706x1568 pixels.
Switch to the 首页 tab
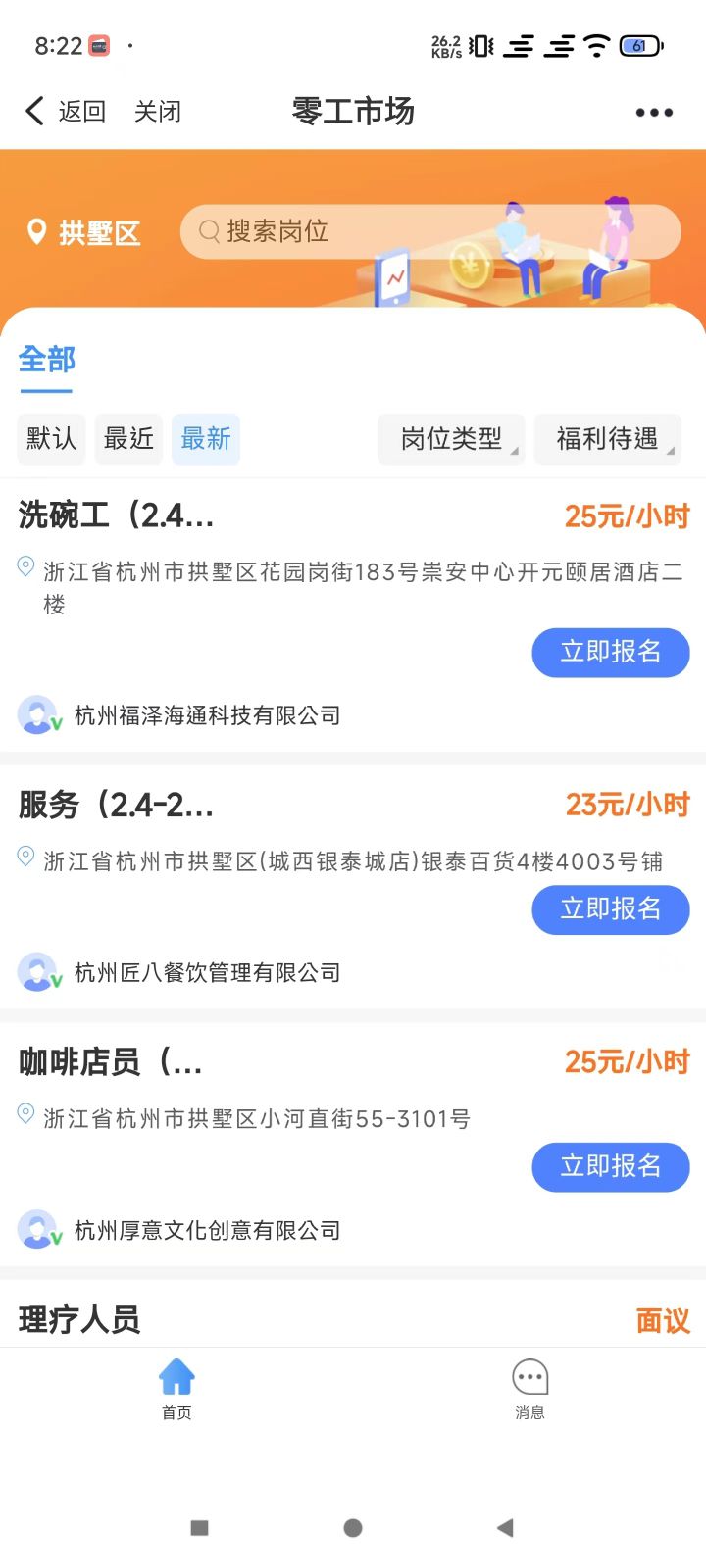click(176, 1389)
